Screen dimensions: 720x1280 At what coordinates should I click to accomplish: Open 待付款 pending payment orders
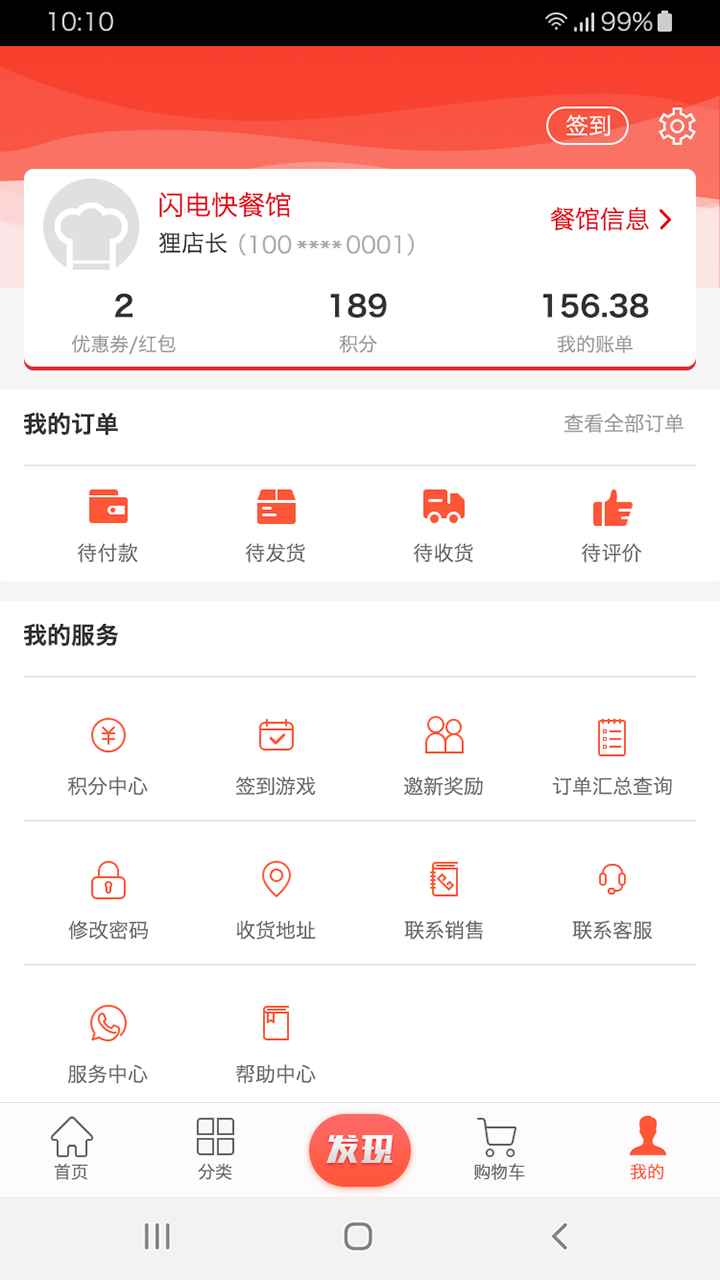108,526
